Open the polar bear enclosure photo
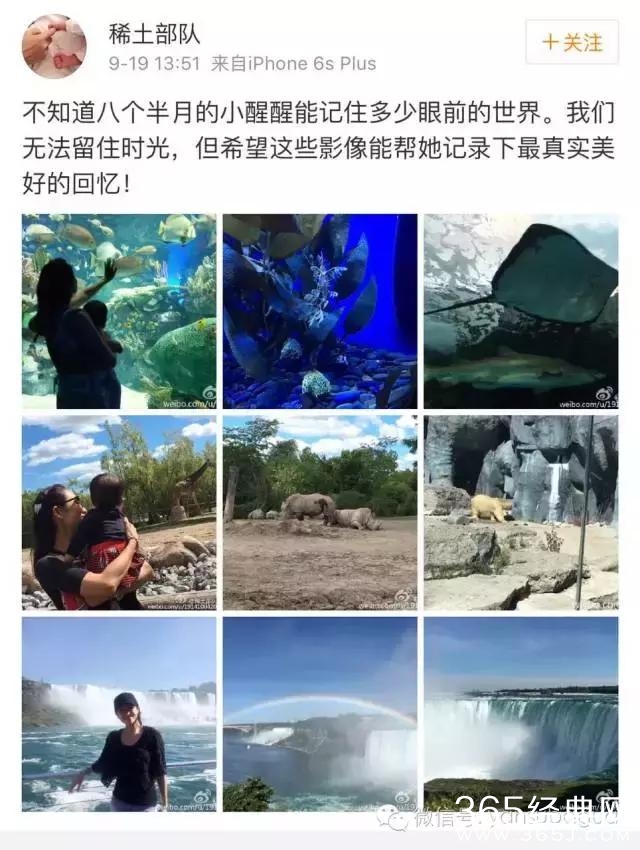Image resolution: width=640 pixels, height=850 pixels. click(x=521, y=513)
